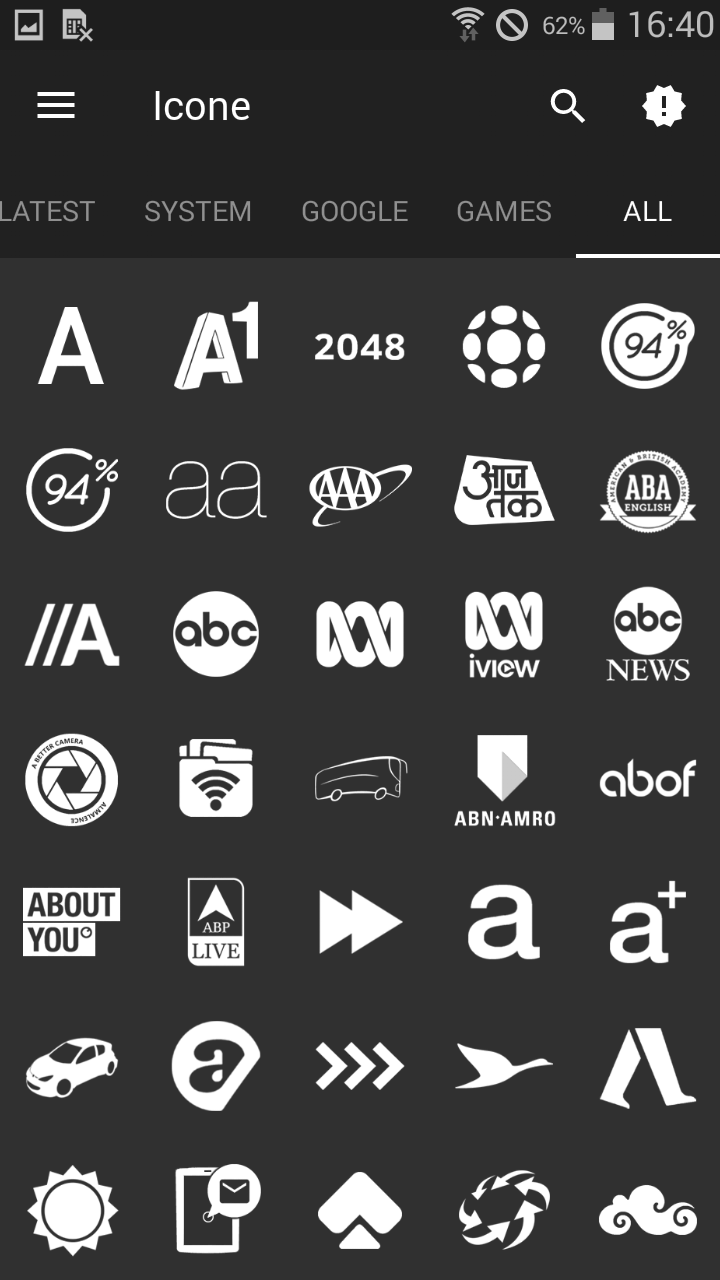Open the ABN·AMRO icon
The height and width of the screenshot is (1280, 720).
[x=504, y=780]
